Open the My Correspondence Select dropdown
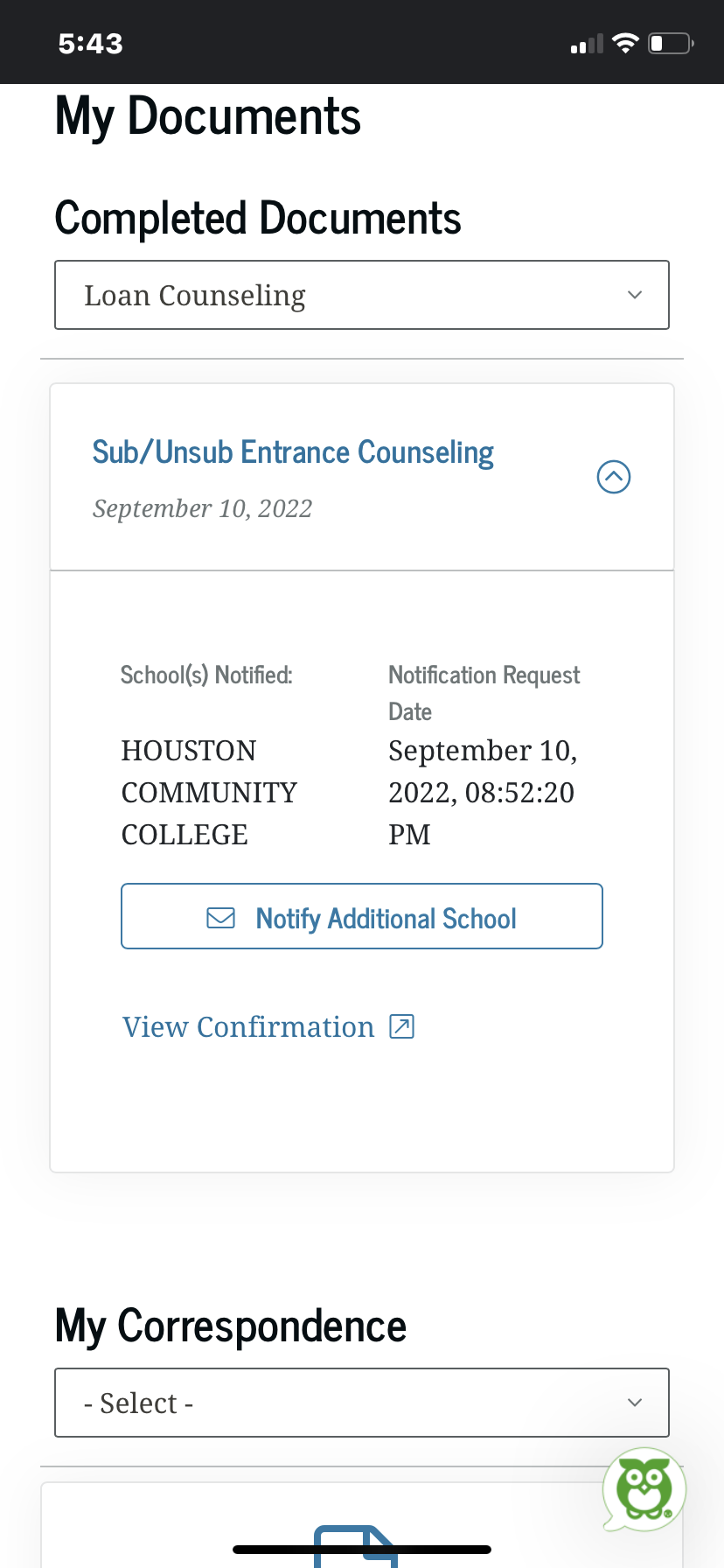 coord(362,1403)
